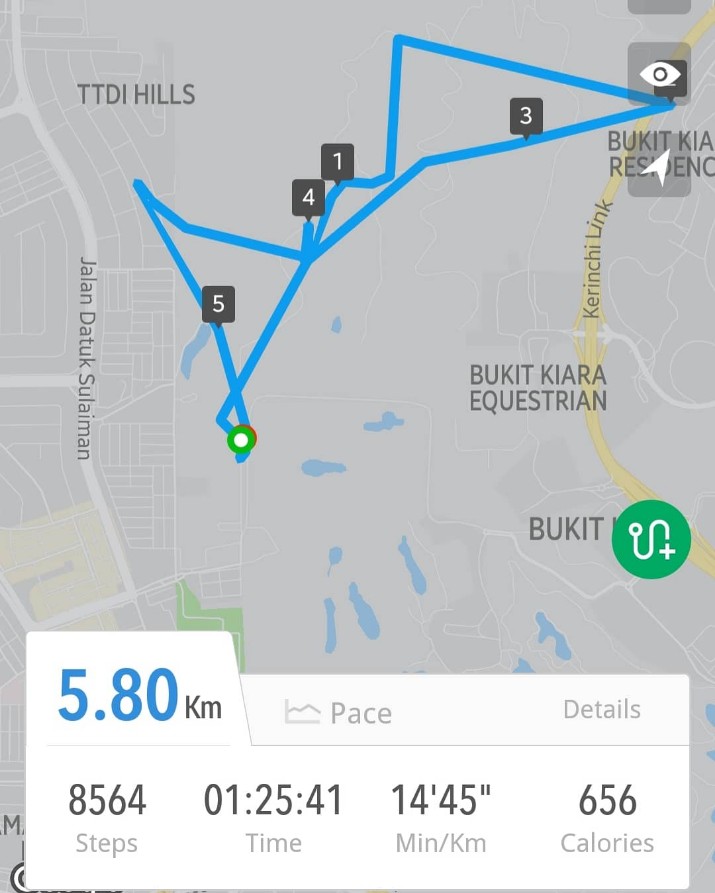Tap the green route plus button

651,539
